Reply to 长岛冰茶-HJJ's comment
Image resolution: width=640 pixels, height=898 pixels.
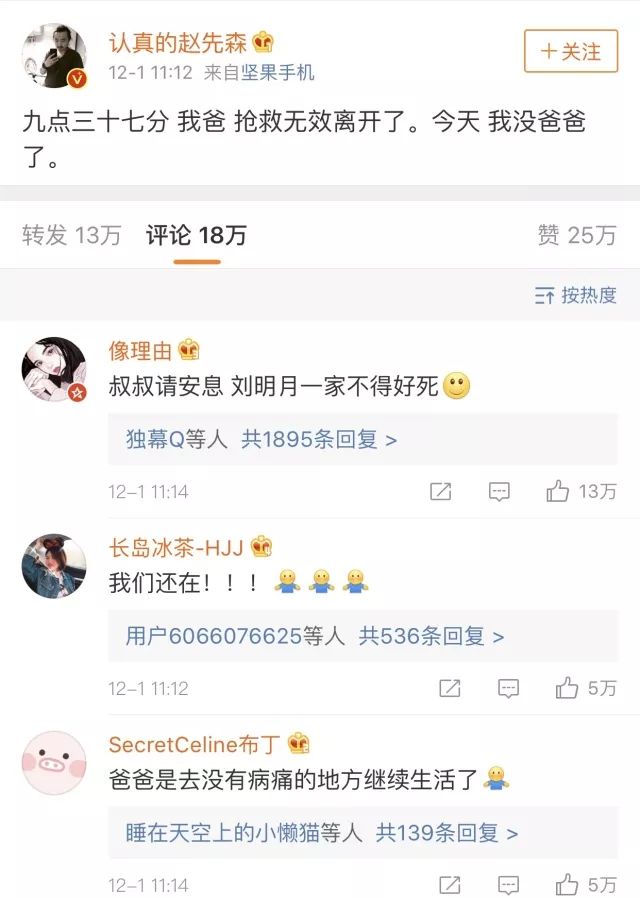508,688
